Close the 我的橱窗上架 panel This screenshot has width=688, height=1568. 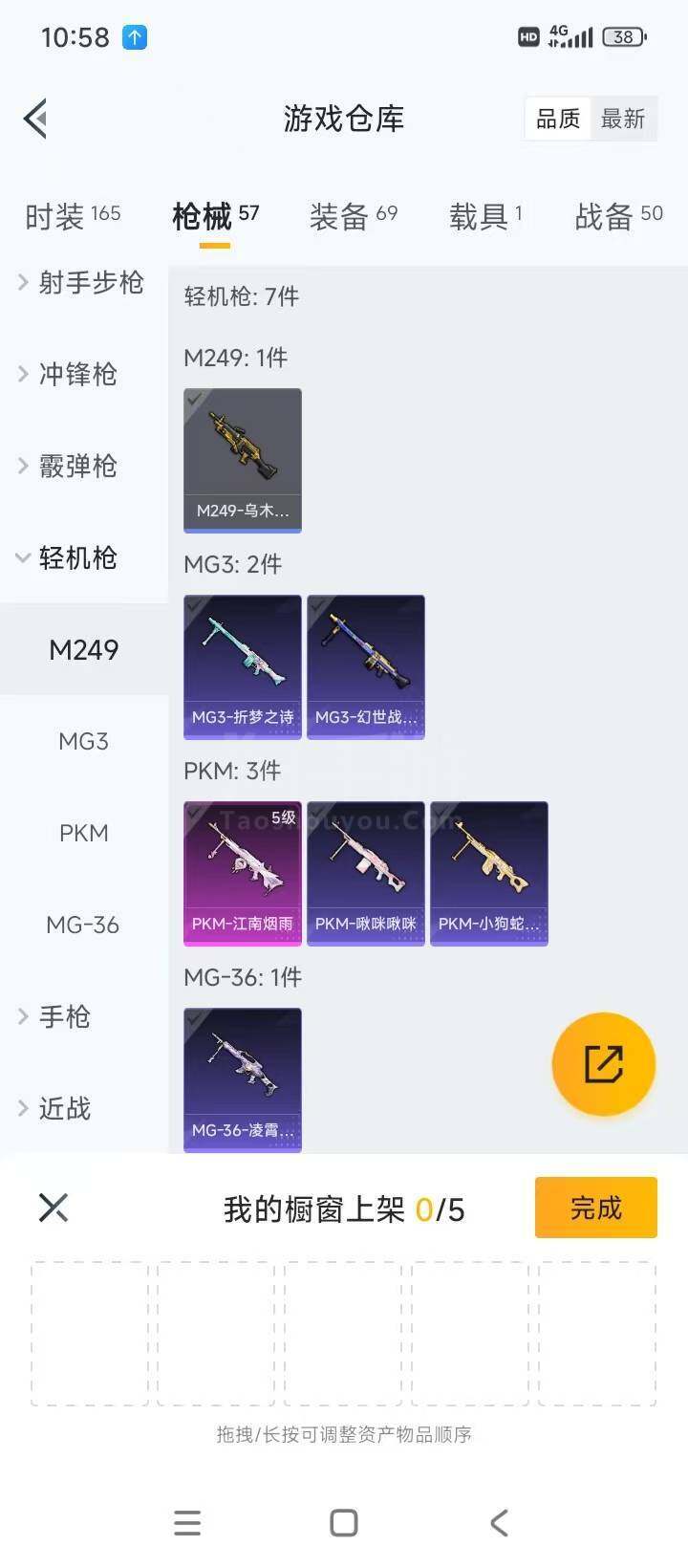coord(54,1208)
